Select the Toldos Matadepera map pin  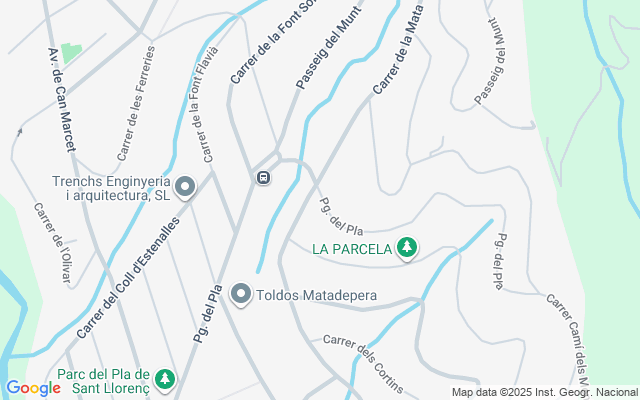pyautogui.click(x=241, y=294)
